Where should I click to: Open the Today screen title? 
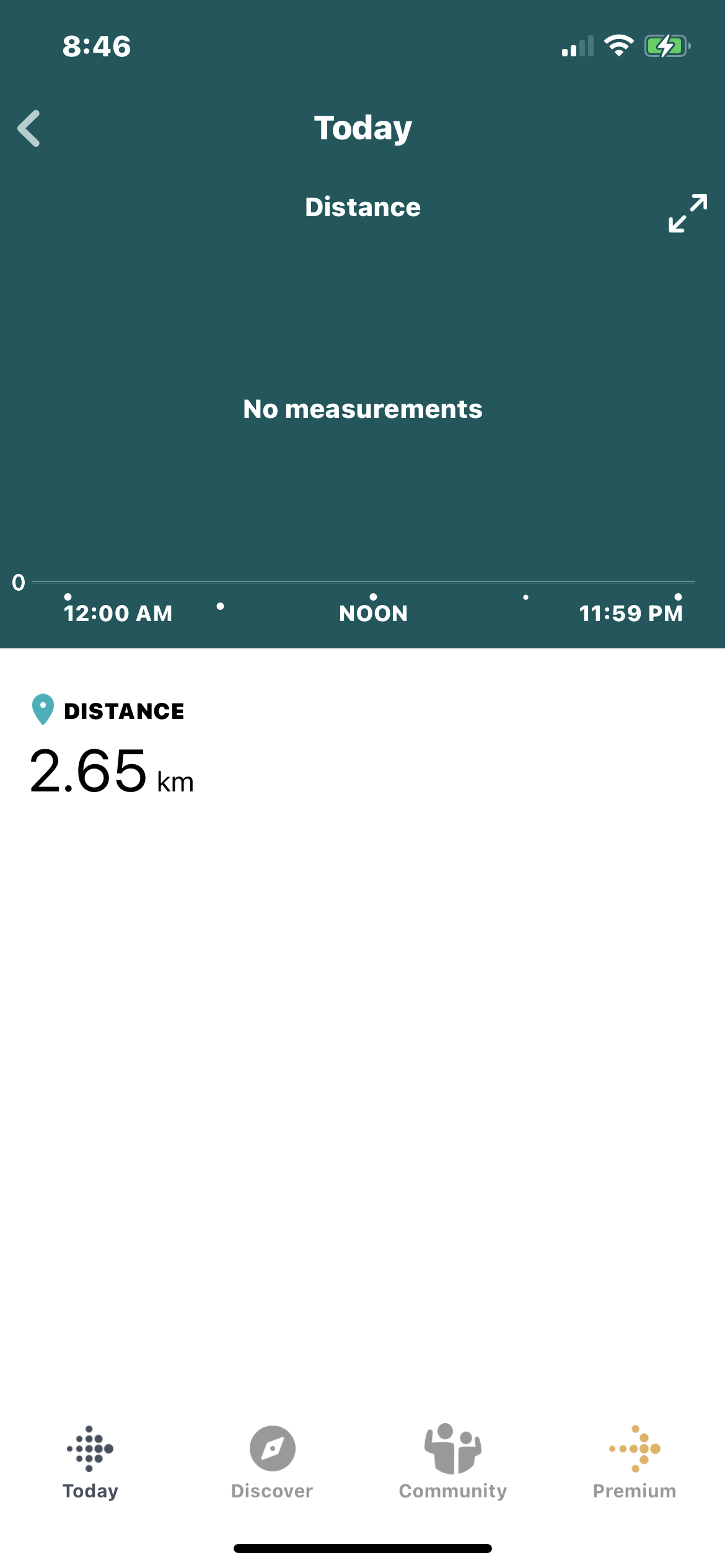coord(362,128)
